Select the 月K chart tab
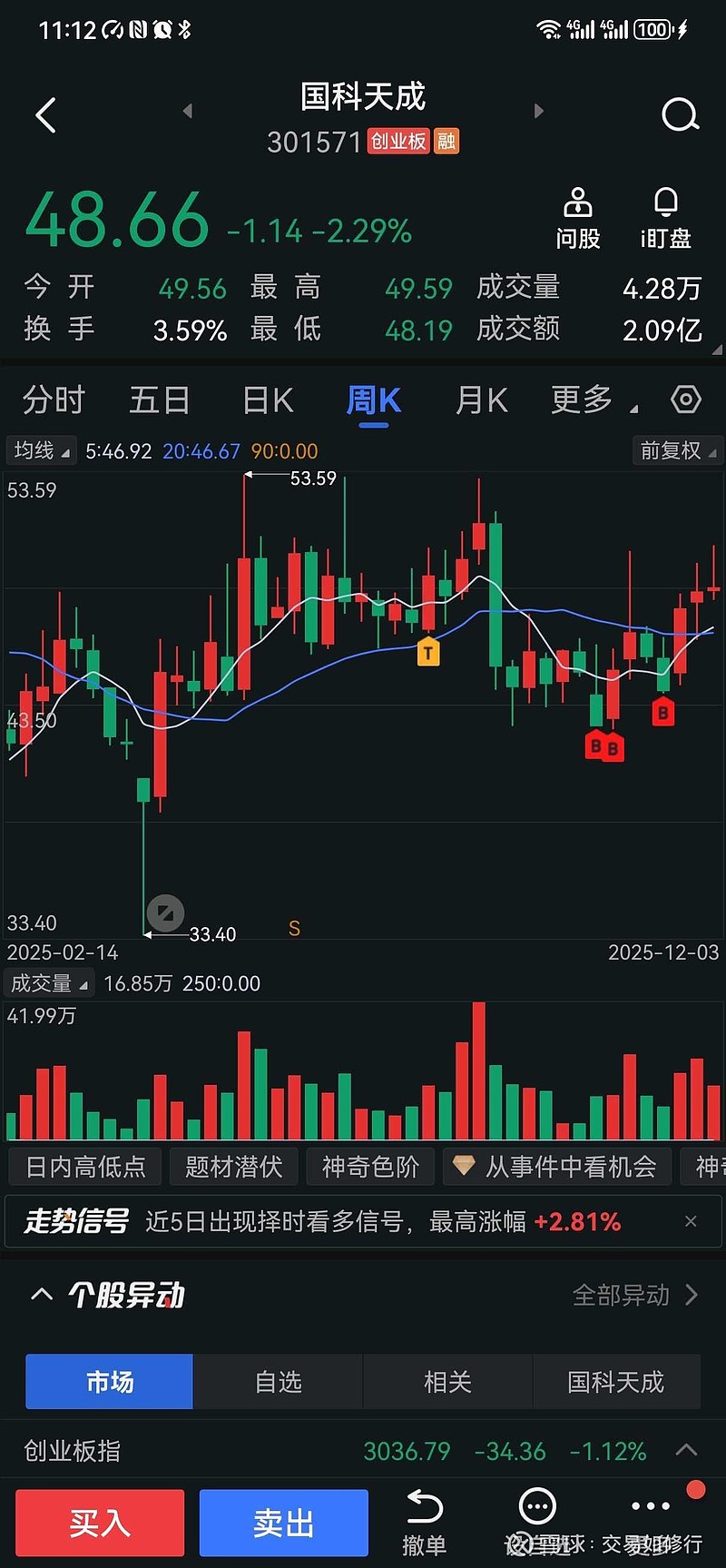The height and width of the screenshot is (1568, 726). (x=481, y=400)
